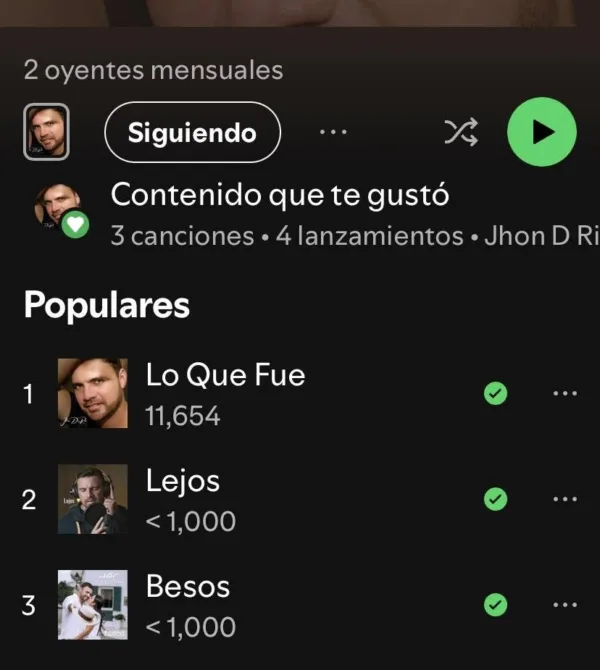Viewport: 600px width, 670px height.
Task: Open Contenido que te gustó
Action: click(280, 196)
